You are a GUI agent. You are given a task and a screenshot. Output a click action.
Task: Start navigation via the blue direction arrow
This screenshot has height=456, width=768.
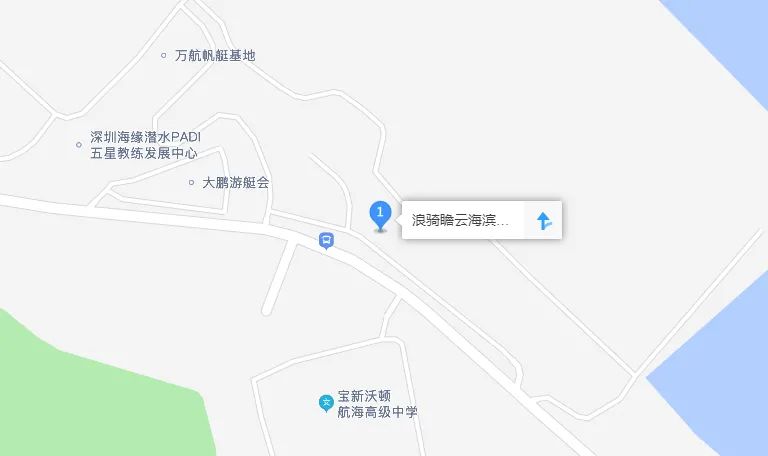click(543, 221)
